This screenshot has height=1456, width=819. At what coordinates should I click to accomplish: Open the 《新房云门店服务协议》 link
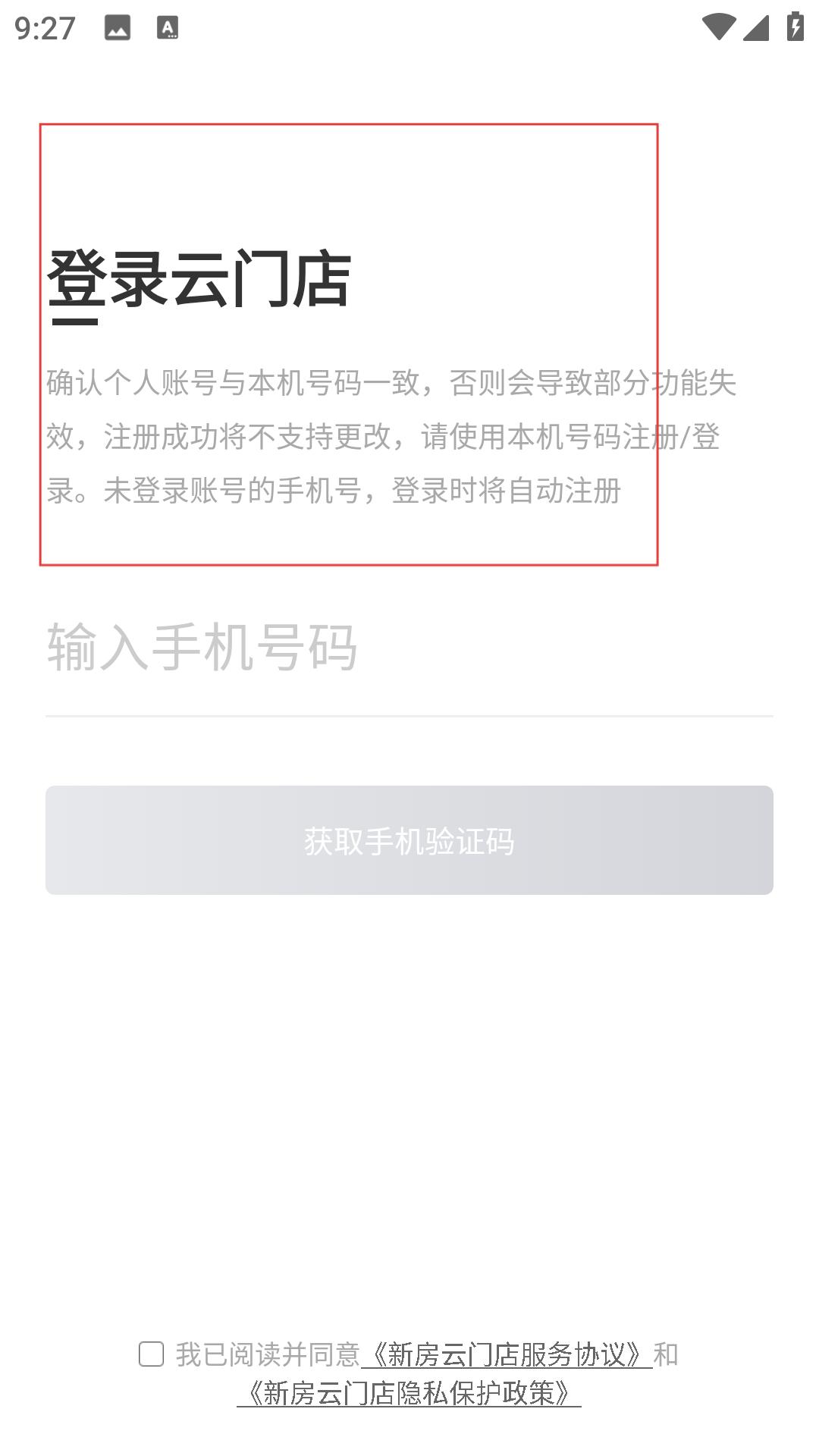507,1354
